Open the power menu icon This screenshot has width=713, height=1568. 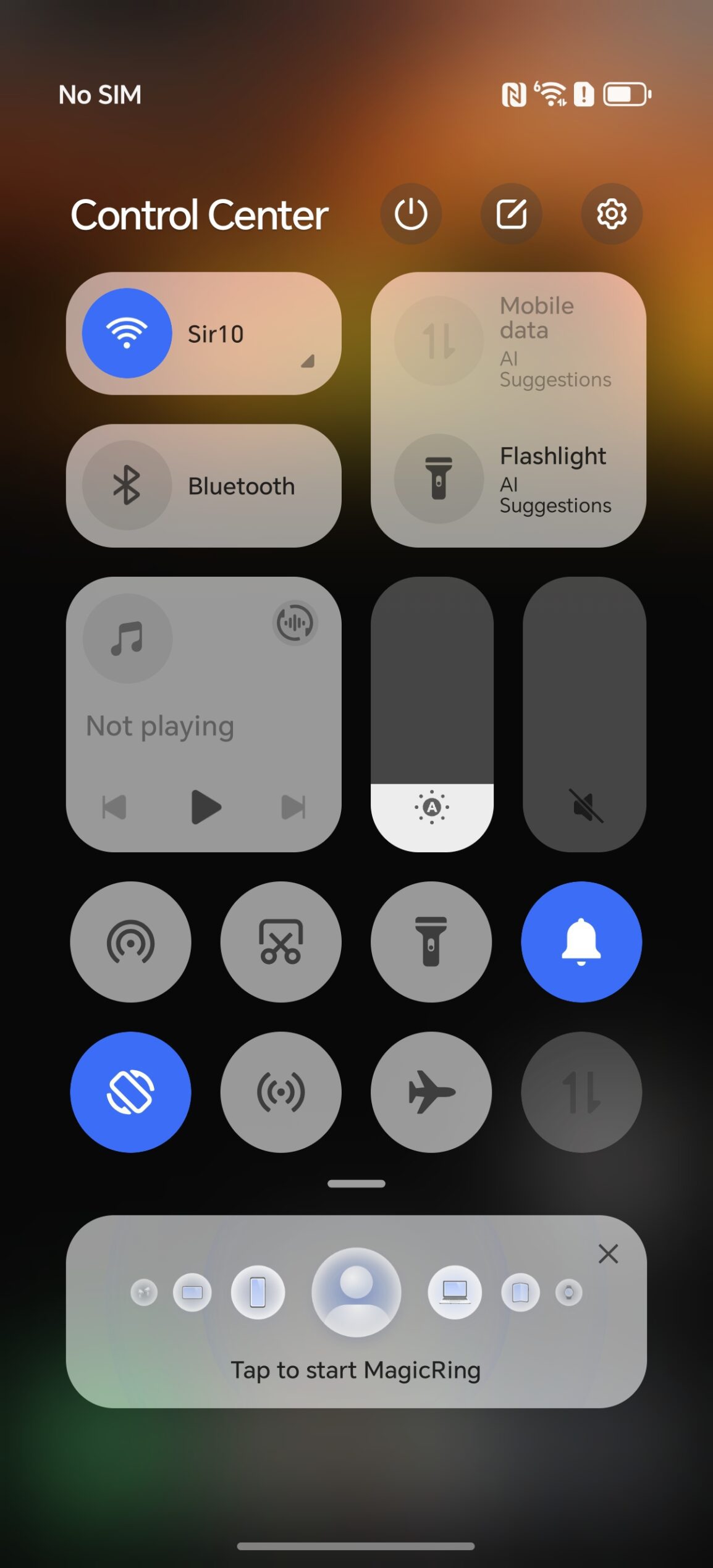411,214
